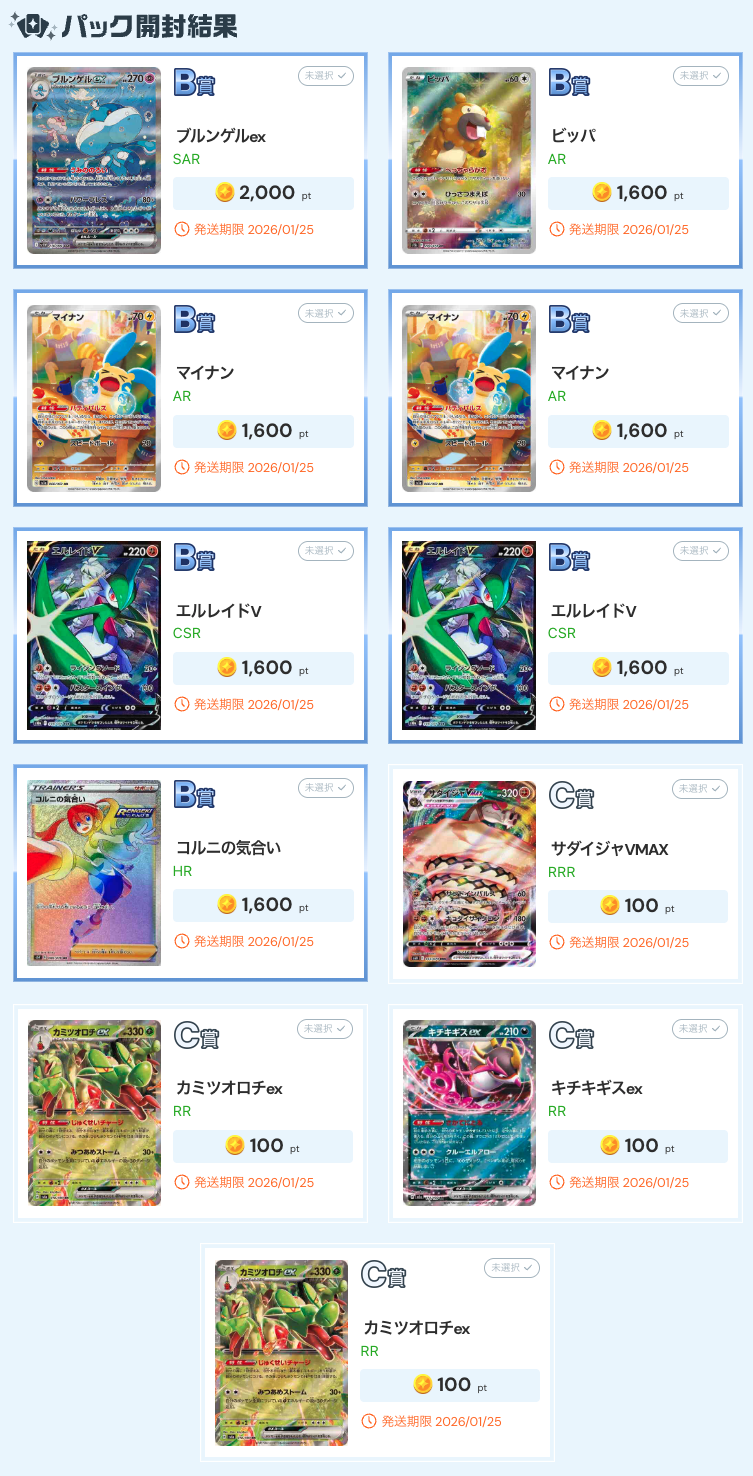Click the C賞 badge on キチキギスex card
This screenshot has height=1476, width=753.
(570, 1037)
